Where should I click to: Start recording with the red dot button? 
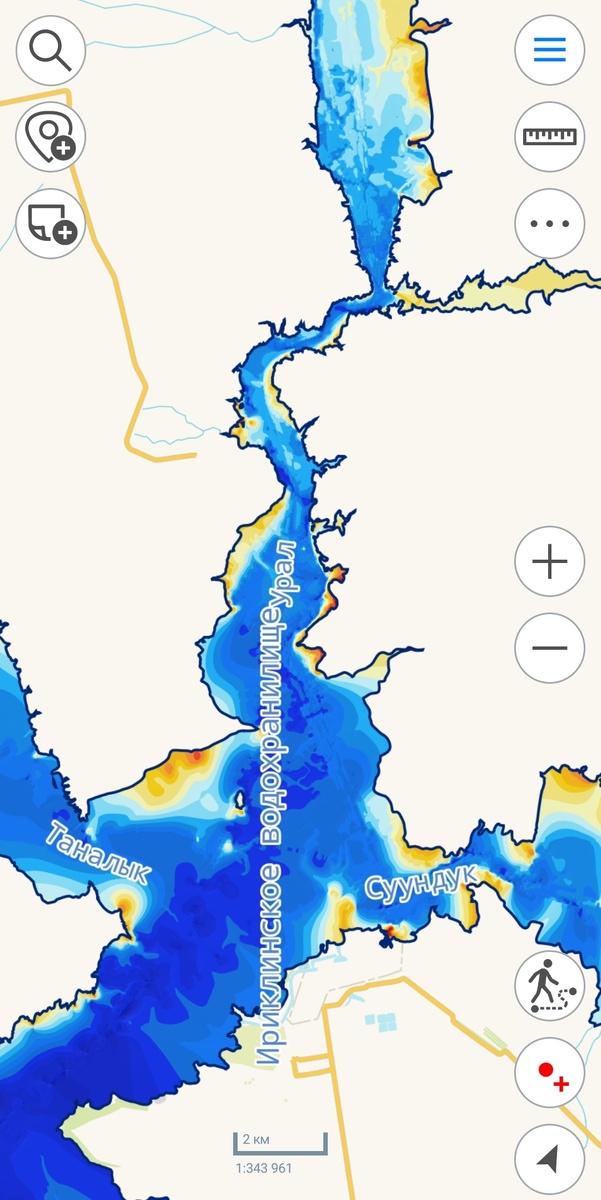coord(549,1074)
